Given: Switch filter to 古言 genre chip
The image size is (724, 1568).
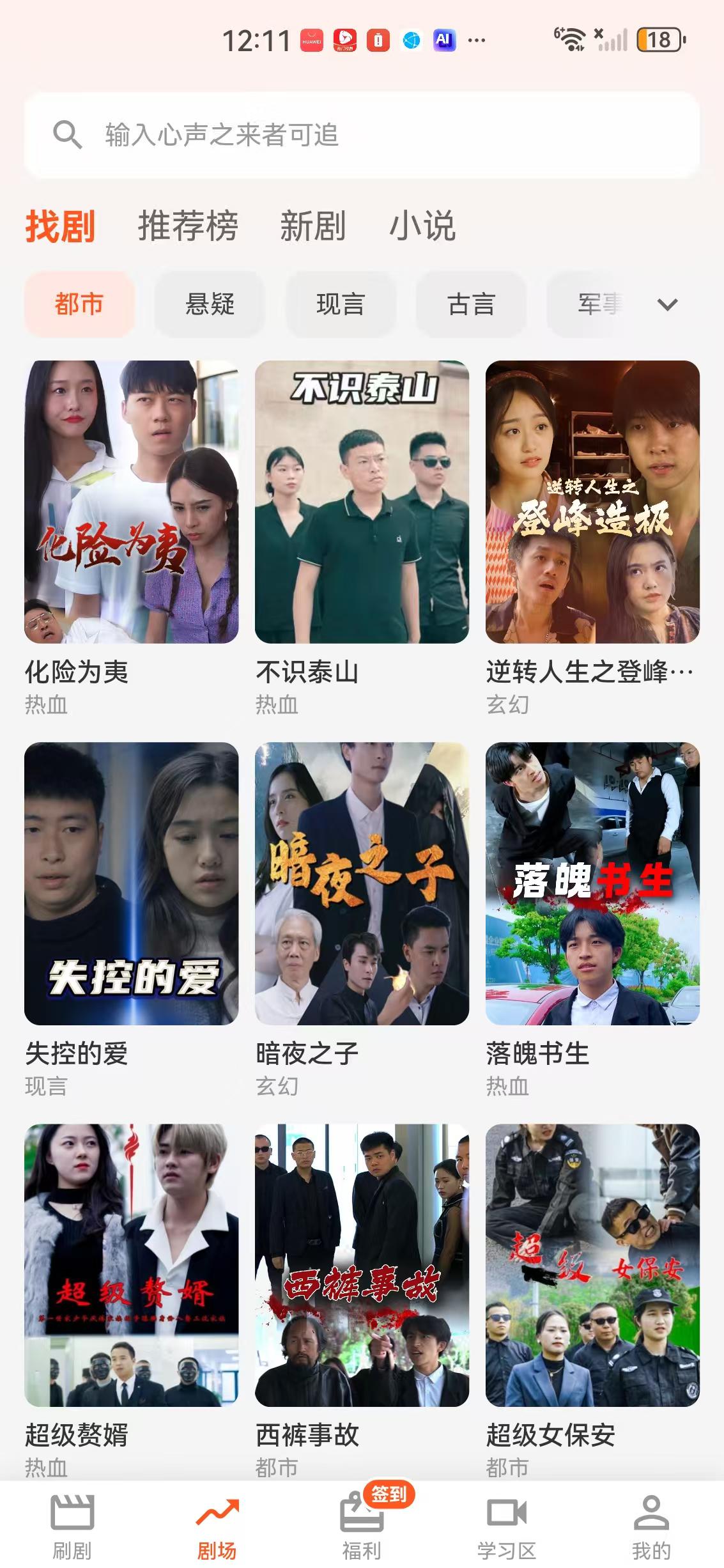Looking at the screenshot, I should 472,305.
